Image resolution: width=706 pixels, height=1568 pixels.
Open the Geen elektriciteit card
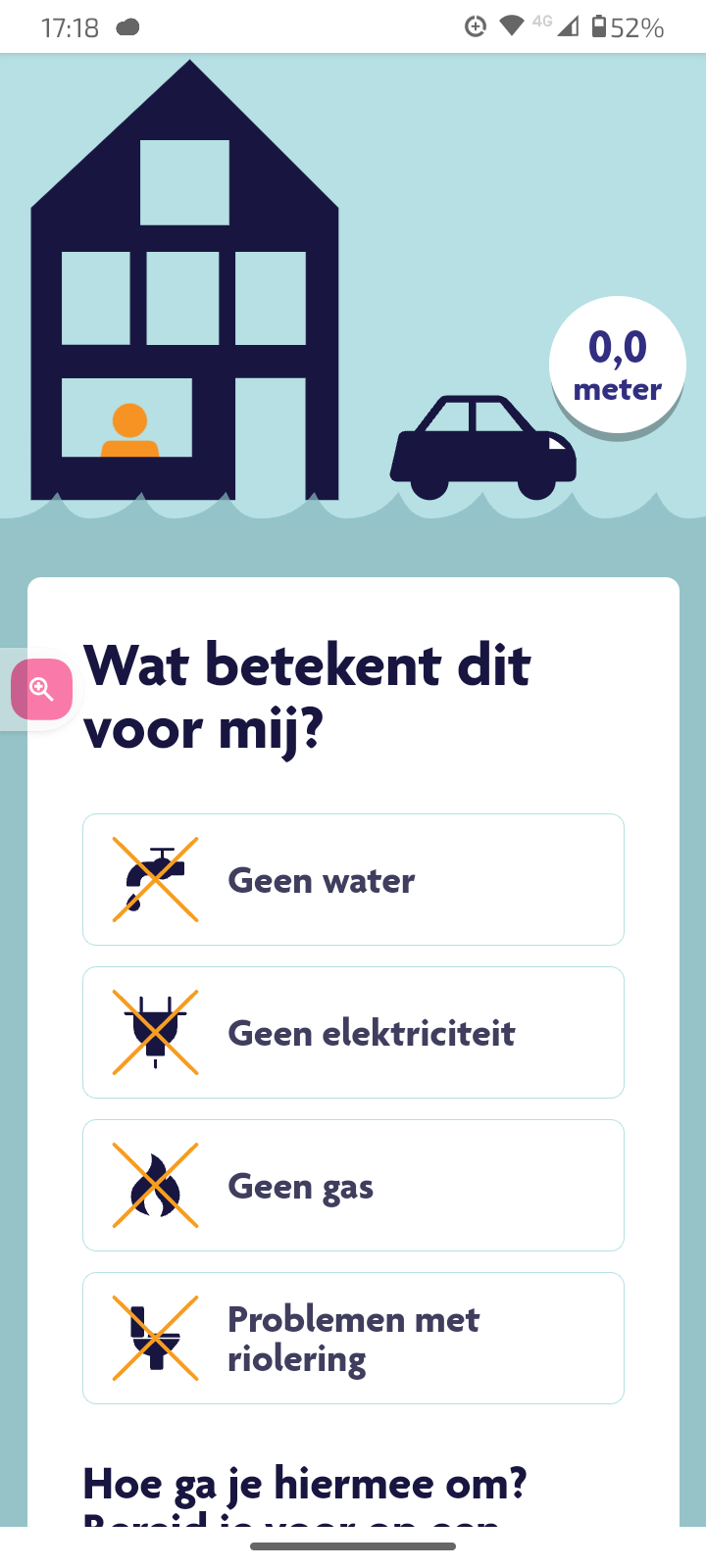click(353, 1032)
